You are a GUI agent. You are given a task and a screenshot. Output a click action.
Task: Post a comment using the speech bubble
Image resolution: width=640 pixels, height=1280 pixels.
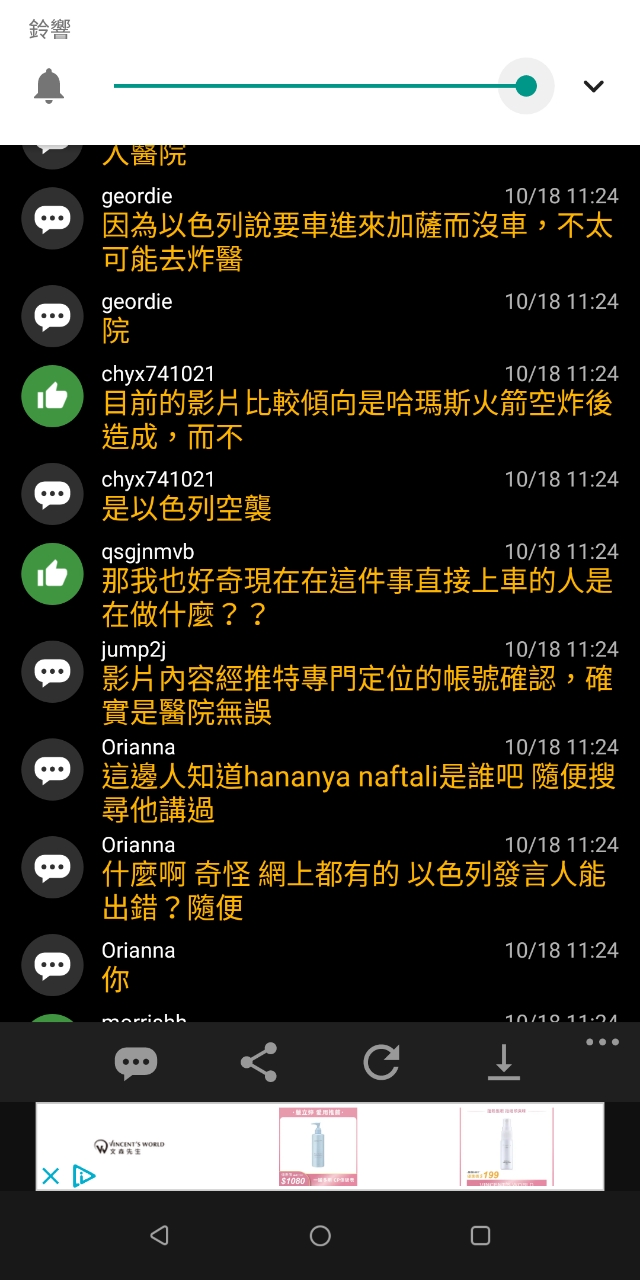pos(136,1062)
